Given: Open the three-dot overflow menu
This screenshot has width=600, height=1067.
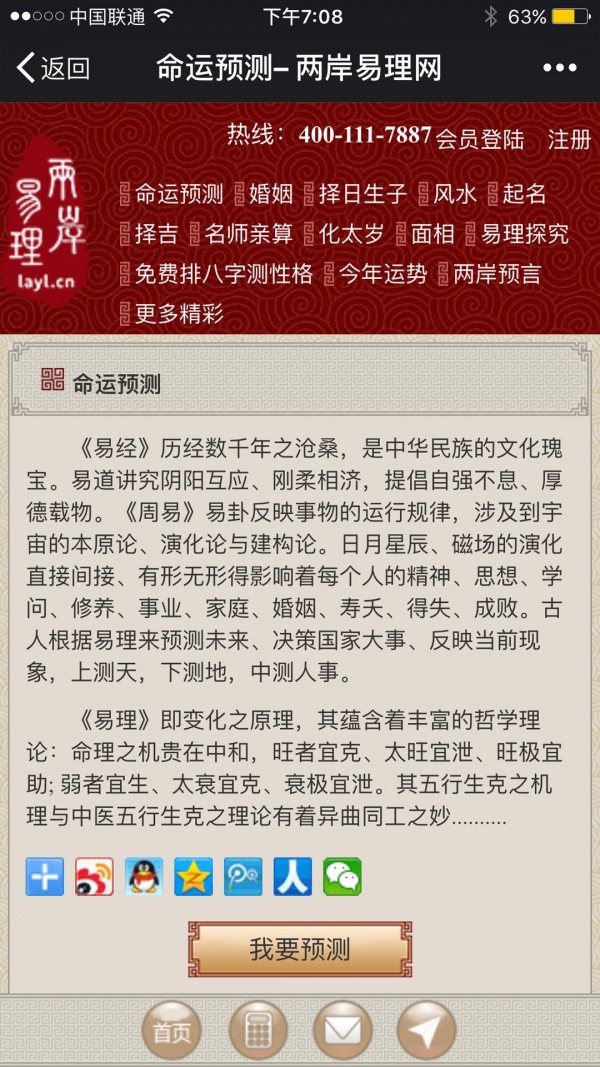Looking at the screenshot, I should [x=559, y=68].
